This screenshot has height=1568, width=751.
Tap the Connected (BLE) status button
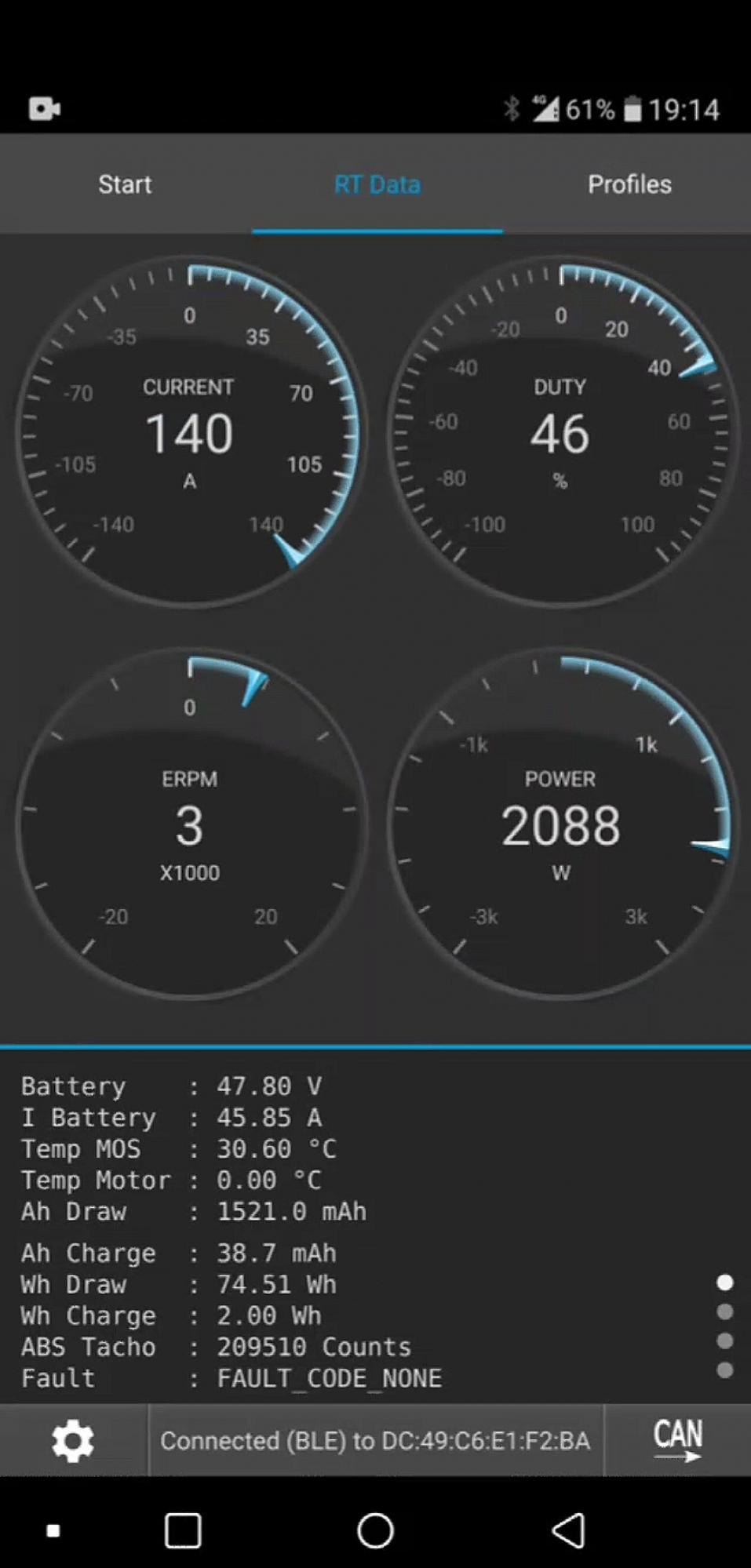pos(375,1441)
